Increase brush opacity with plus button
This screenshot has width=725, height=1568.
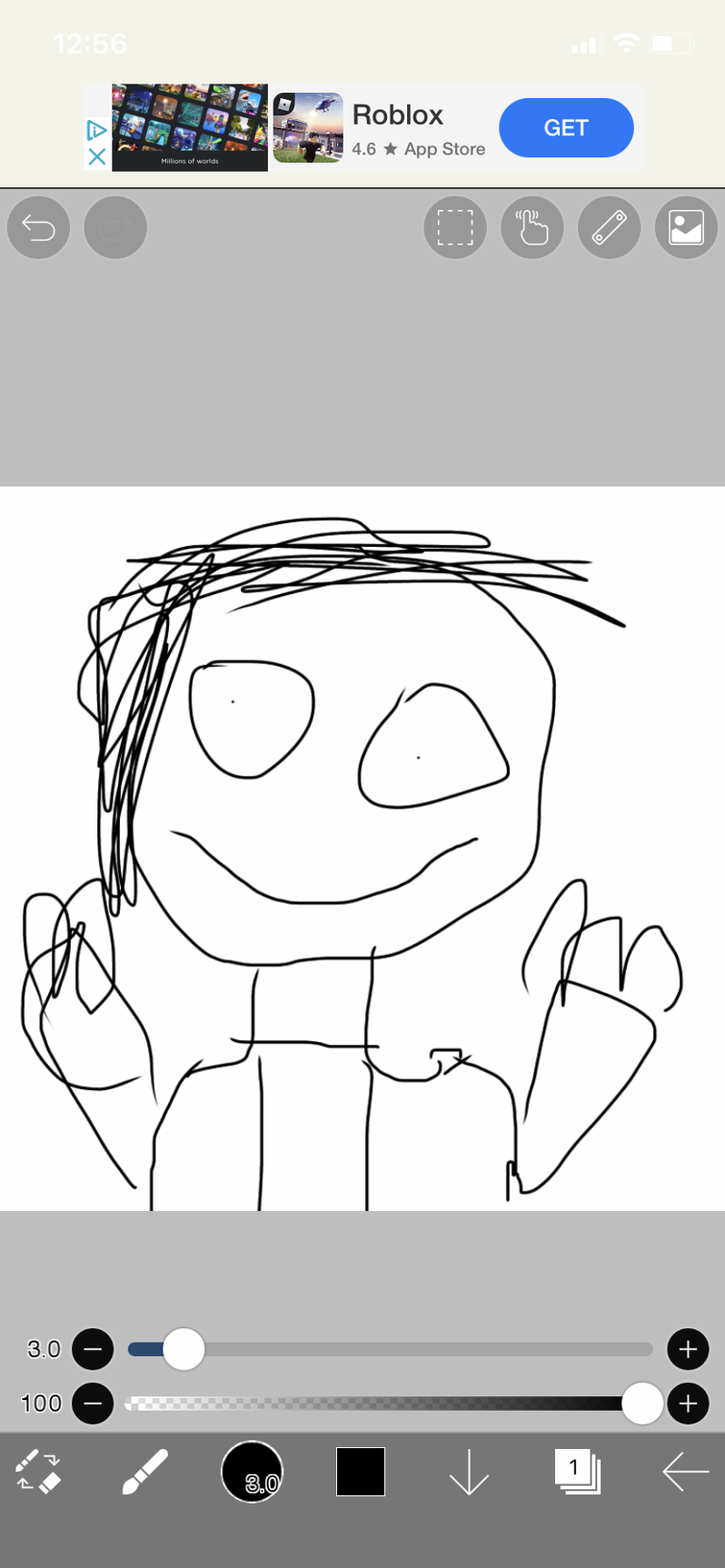click(x=688, y=1404)
